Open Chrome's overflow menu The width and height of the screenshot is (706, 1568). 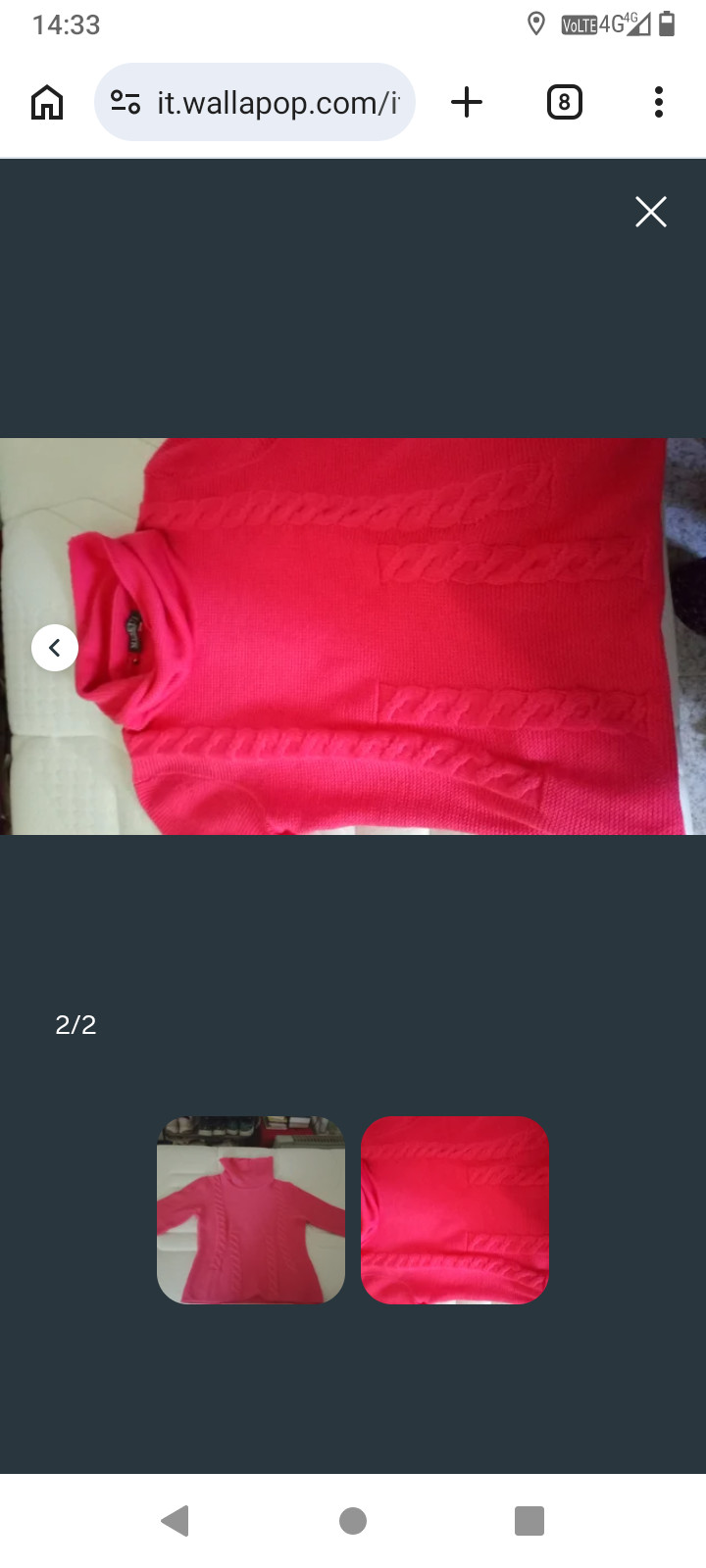[659, 102]
